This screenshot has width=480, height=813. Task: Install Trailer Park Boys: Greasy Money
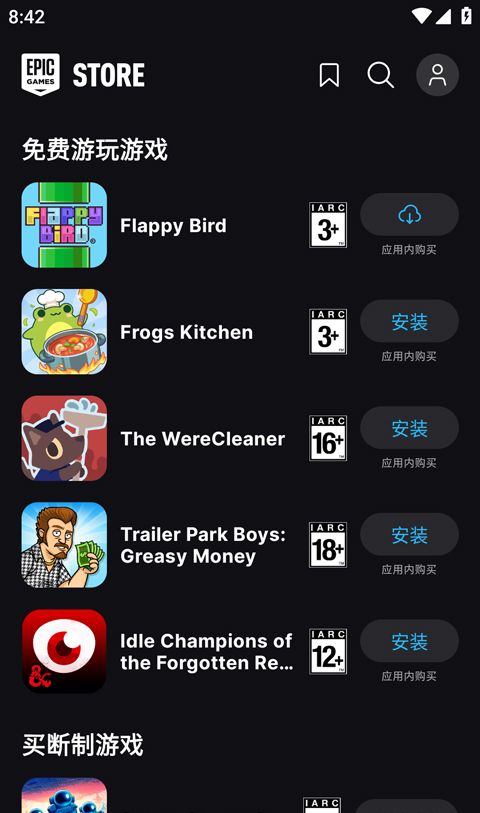[x=410, y=535]
